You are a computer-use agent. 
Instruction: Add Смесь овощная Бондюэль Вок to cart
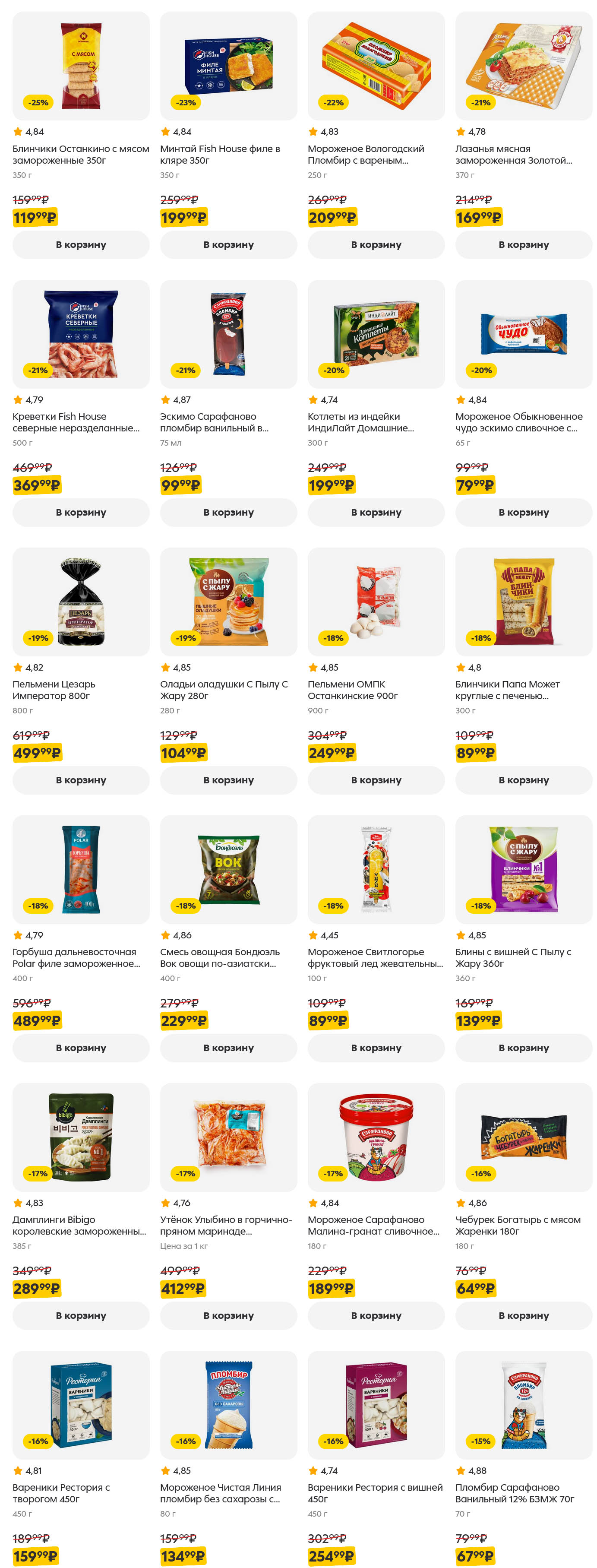click(228, 1048)
